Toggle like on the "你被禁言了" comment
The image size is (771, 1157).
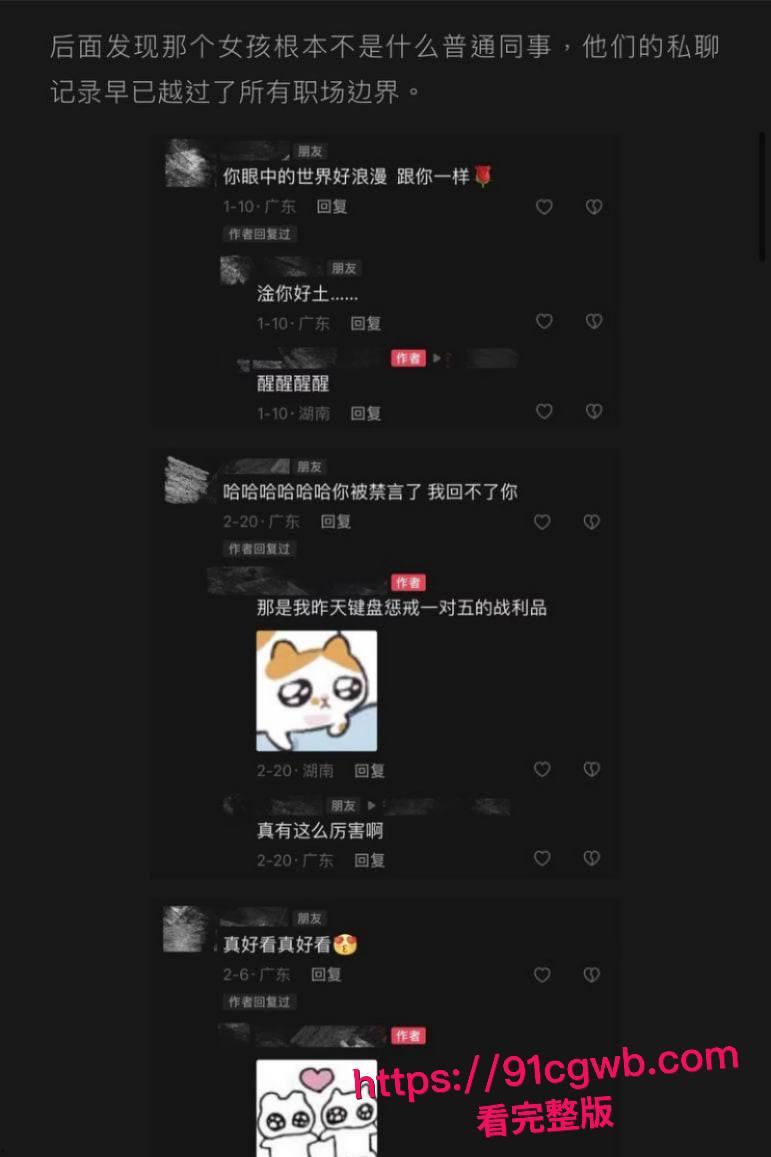(x=544, y=521)
